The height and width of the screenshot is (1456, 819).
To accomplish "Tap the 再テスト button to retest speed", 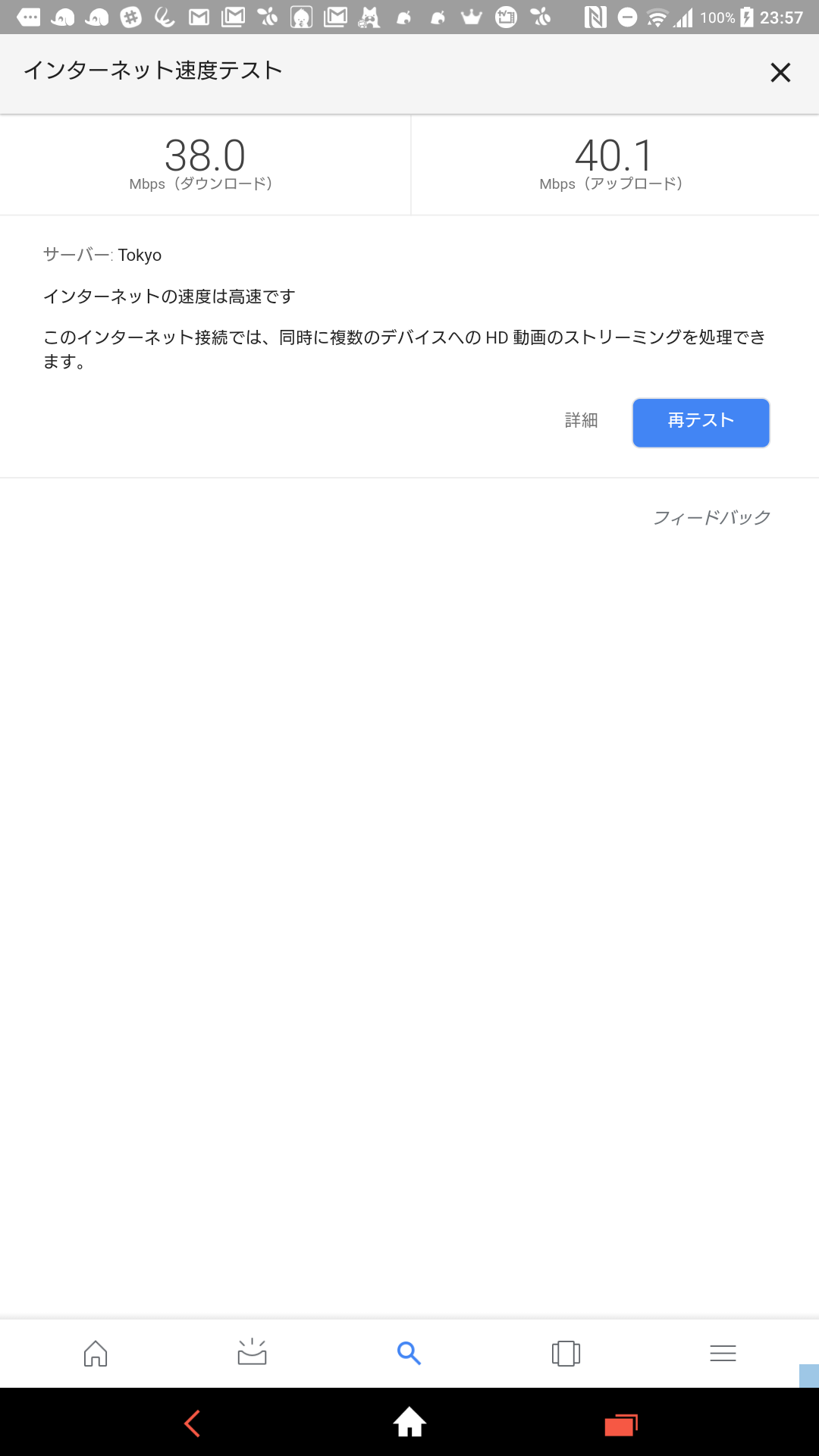I will (701, 422).
